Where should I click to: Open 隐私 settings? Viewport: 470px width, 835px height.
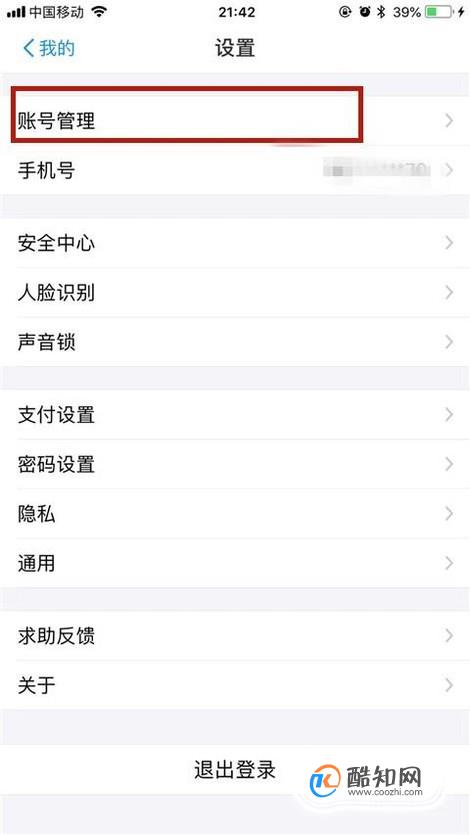click(x=235, y=513)
